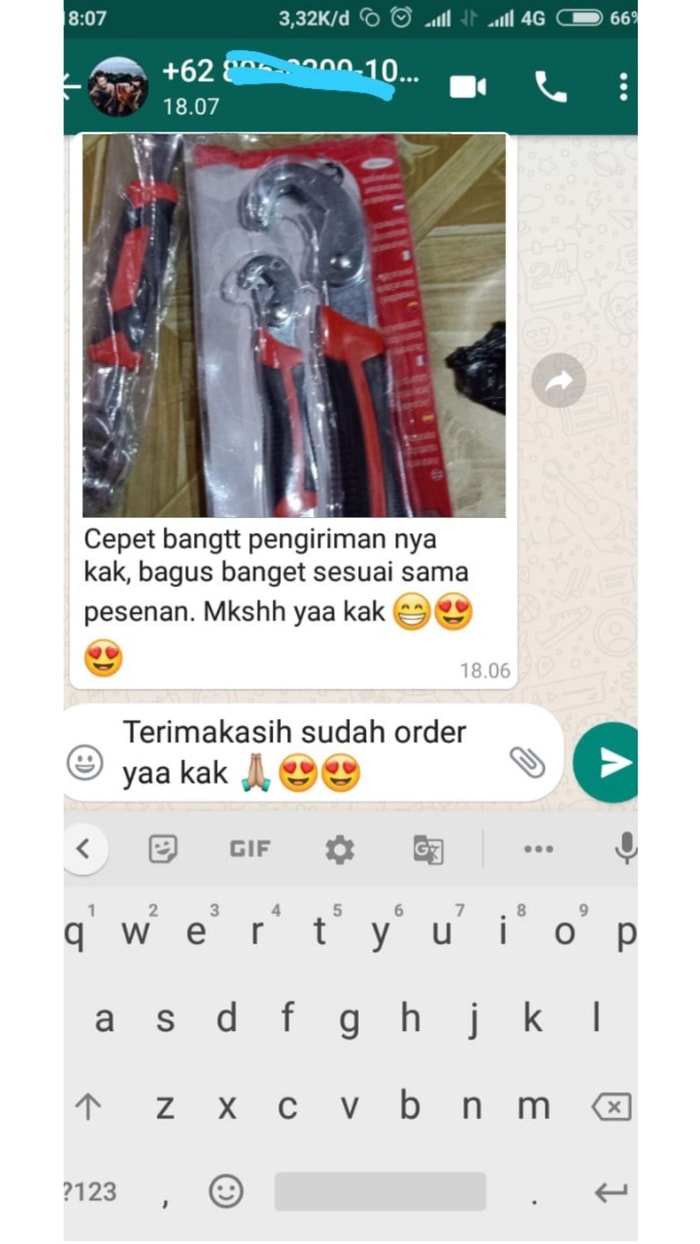Send the typed message
The height and width of the screenshot is (1244, 700).
[x=610, y=762]
